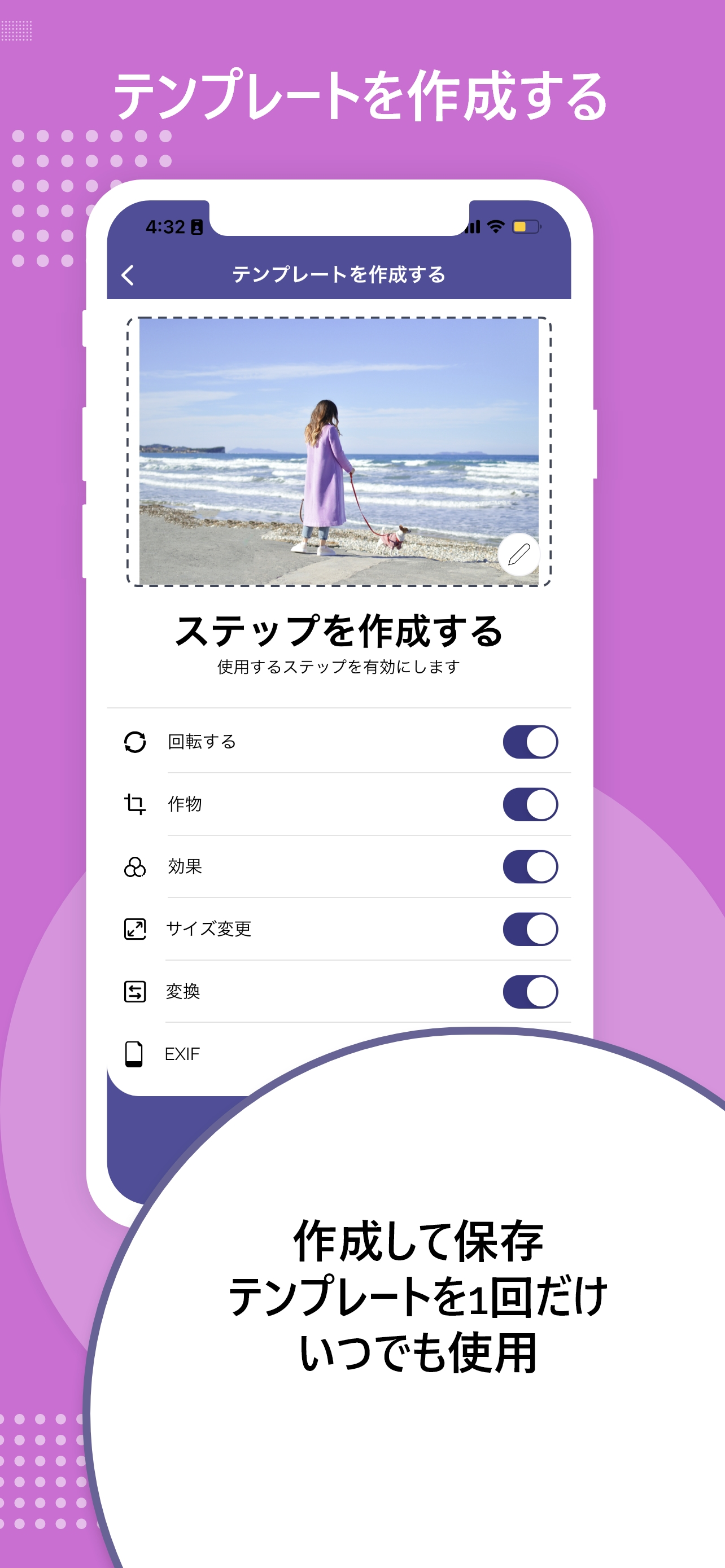725x1568 pixels.
Task: Select the effects (効果) step icon
Action: (135, 867)
